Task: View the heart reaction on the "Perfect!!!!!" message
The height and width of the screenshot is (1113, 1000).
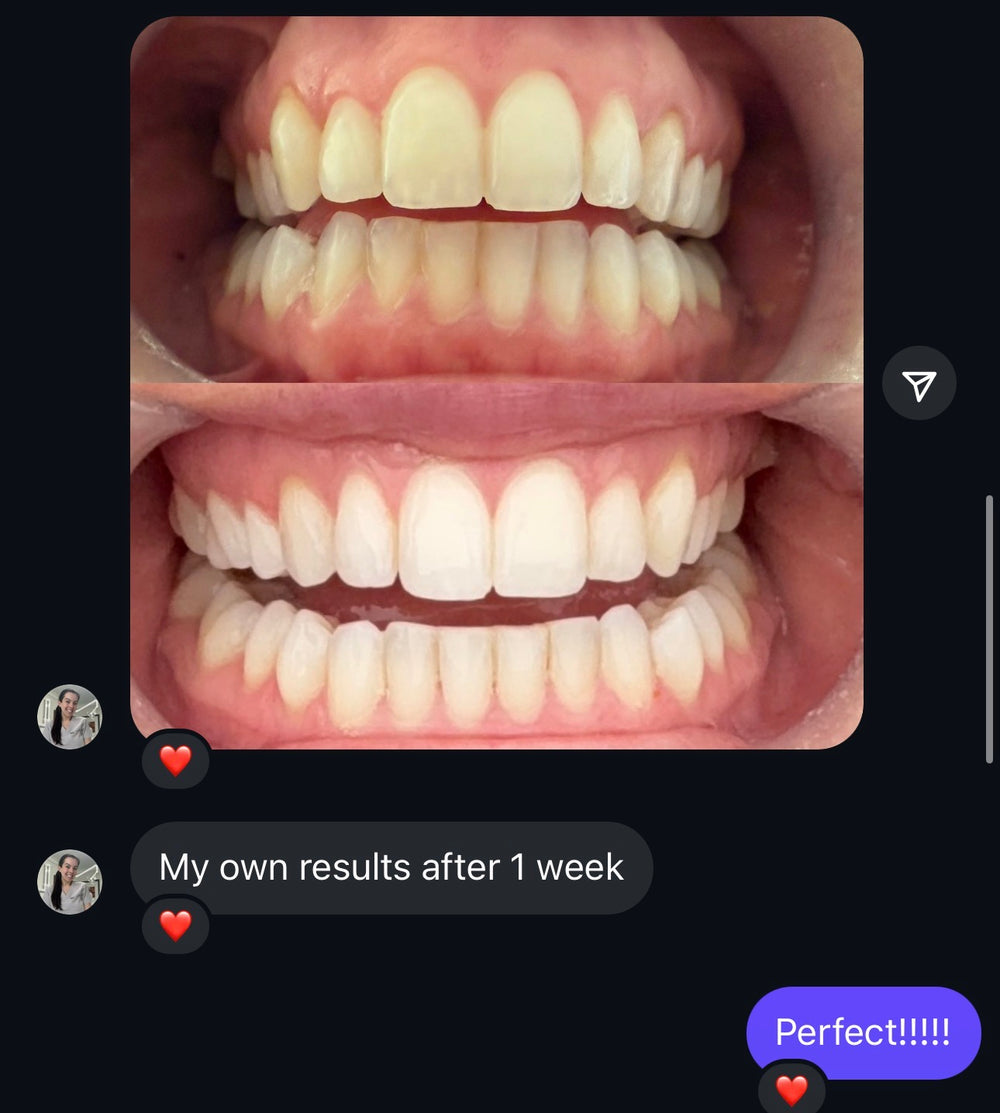Action: coord(791,1089)
